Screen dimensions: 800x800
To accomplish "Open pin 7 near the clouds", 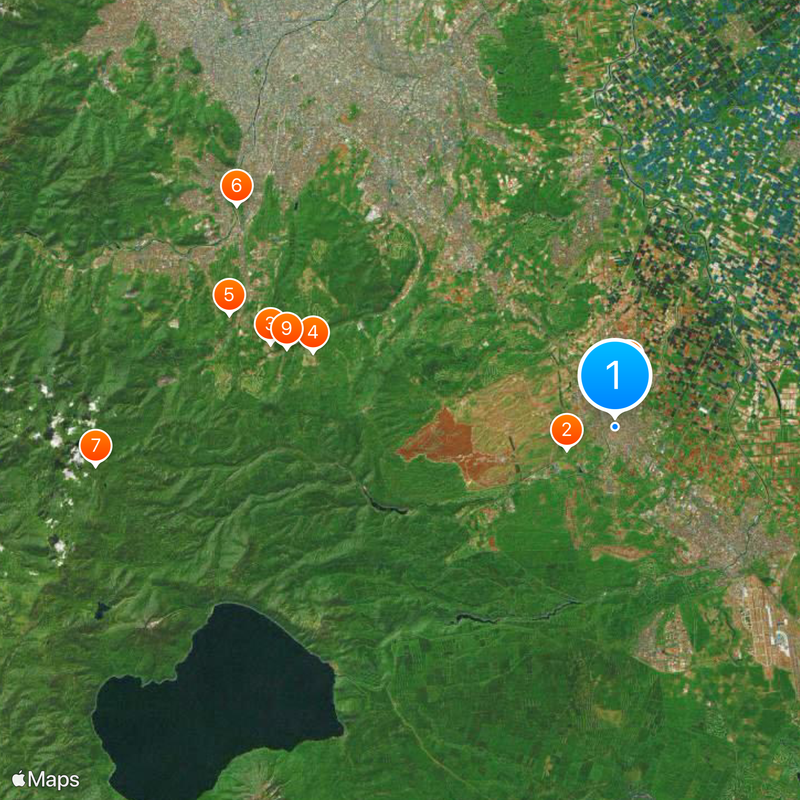I will pos(95,445).
